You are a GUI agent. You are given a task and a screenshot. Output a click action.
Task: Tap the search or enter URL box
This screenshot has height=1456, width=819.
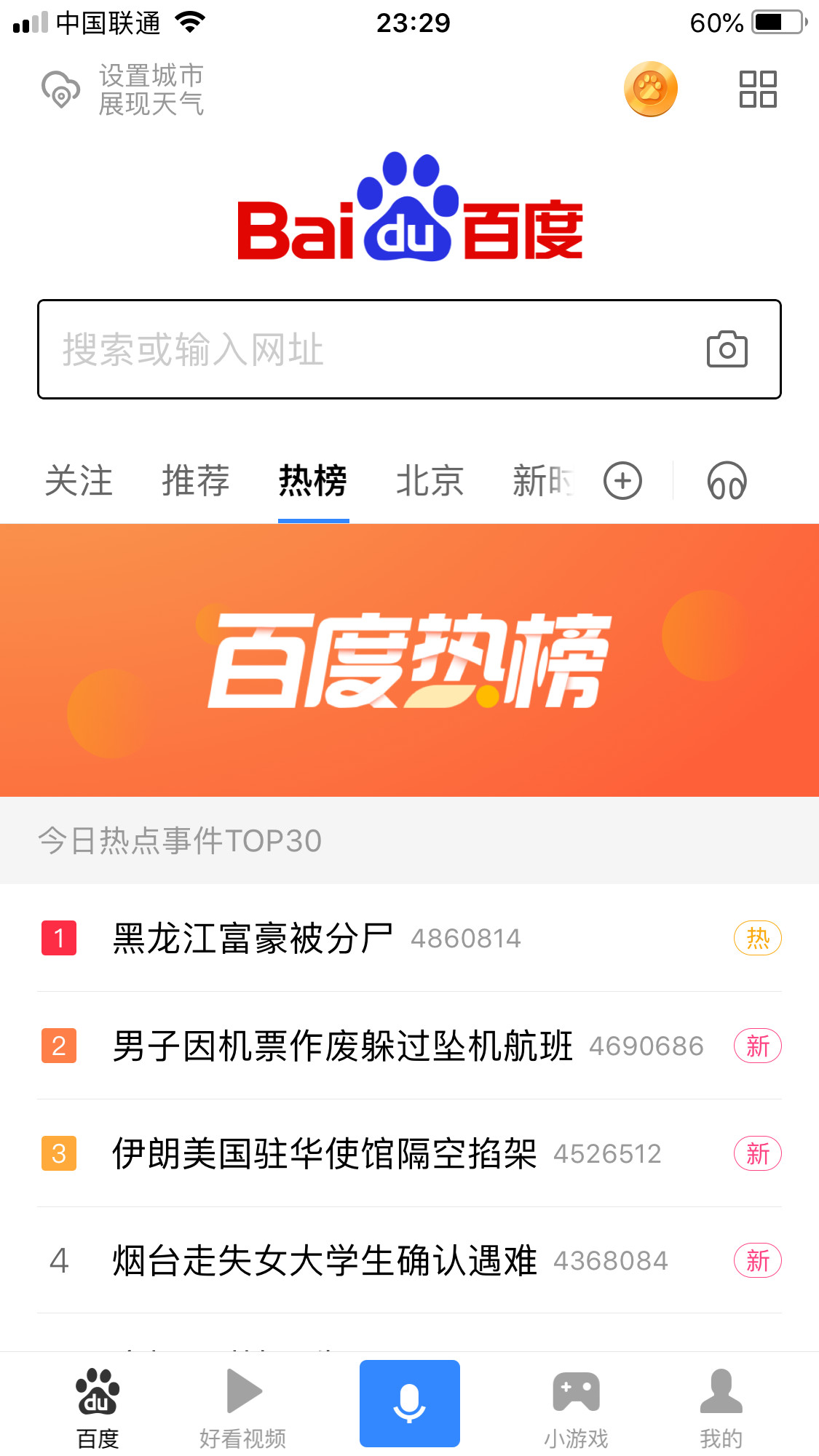tap(364, 349)
